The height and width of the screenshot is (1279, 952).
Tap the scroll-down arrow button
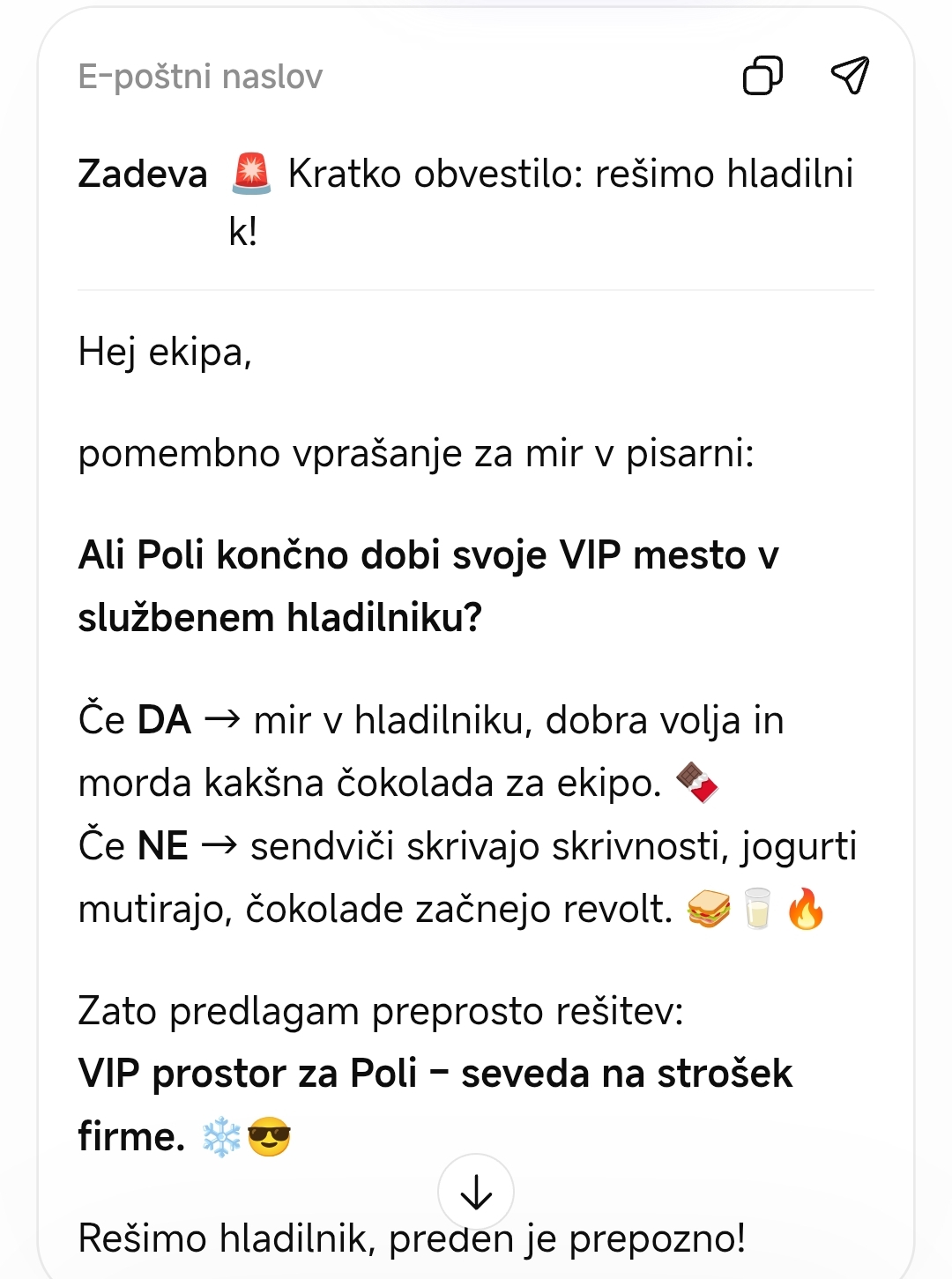pos(476,1192)
